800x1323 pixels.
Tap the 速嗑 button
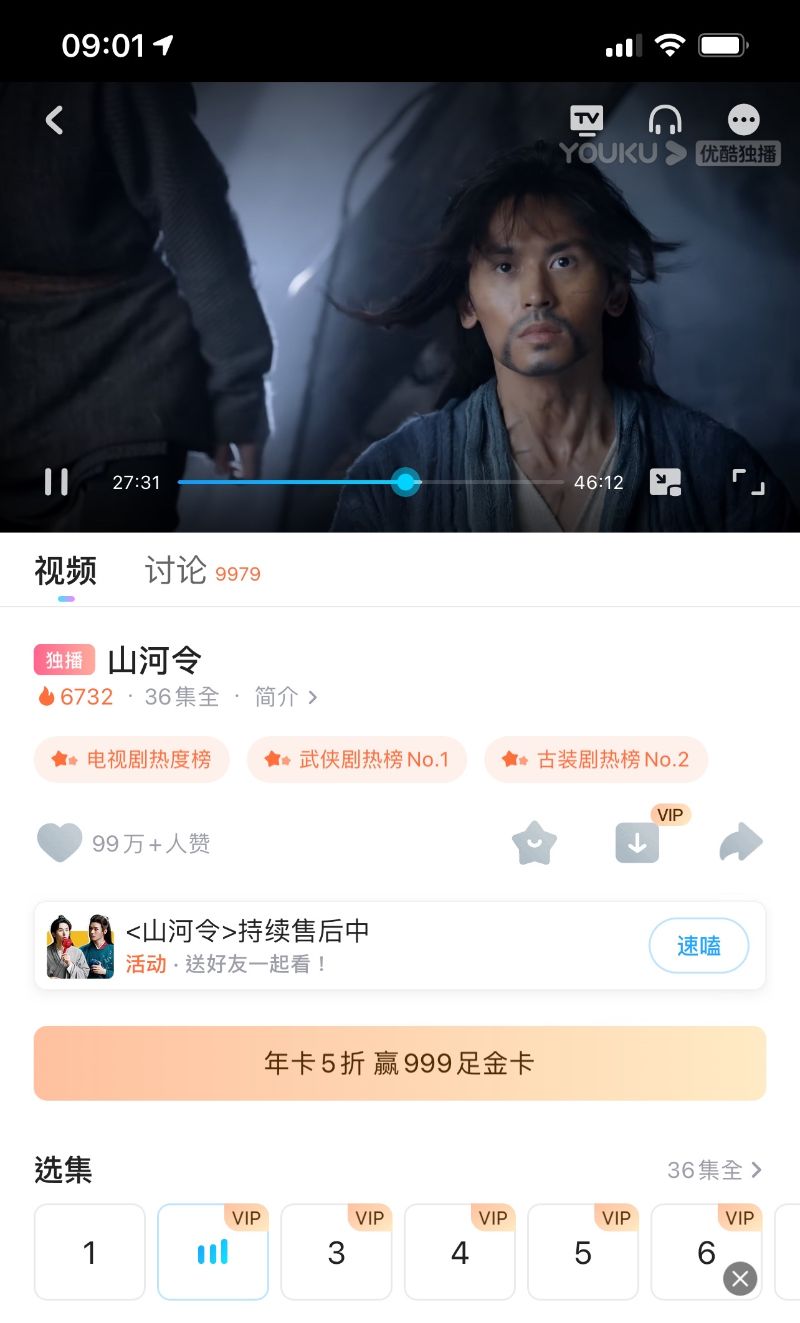tap(698, 946)
